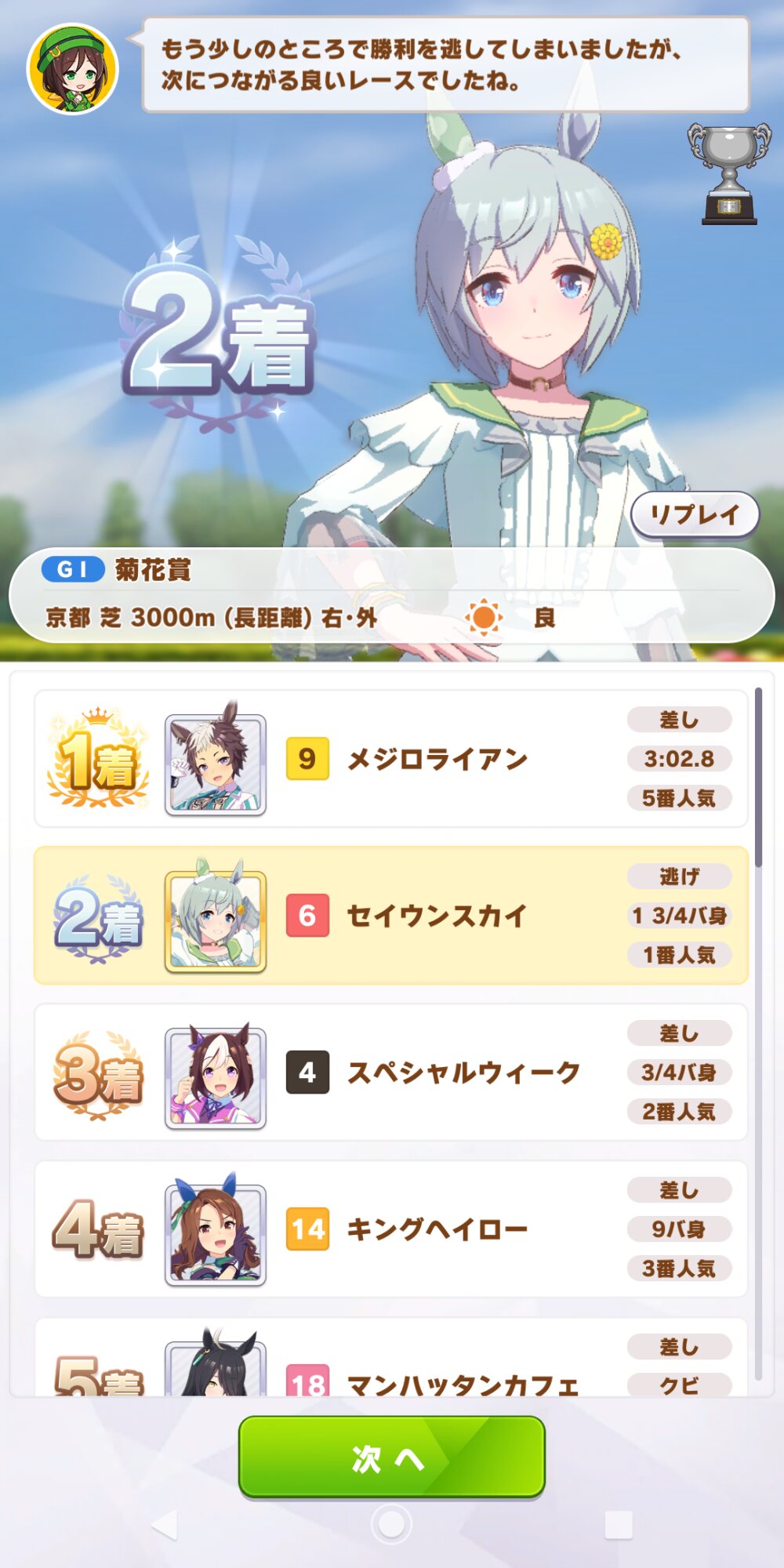Go back with the system back button
Screen dimensions: 784x1568
[165, 1525]
